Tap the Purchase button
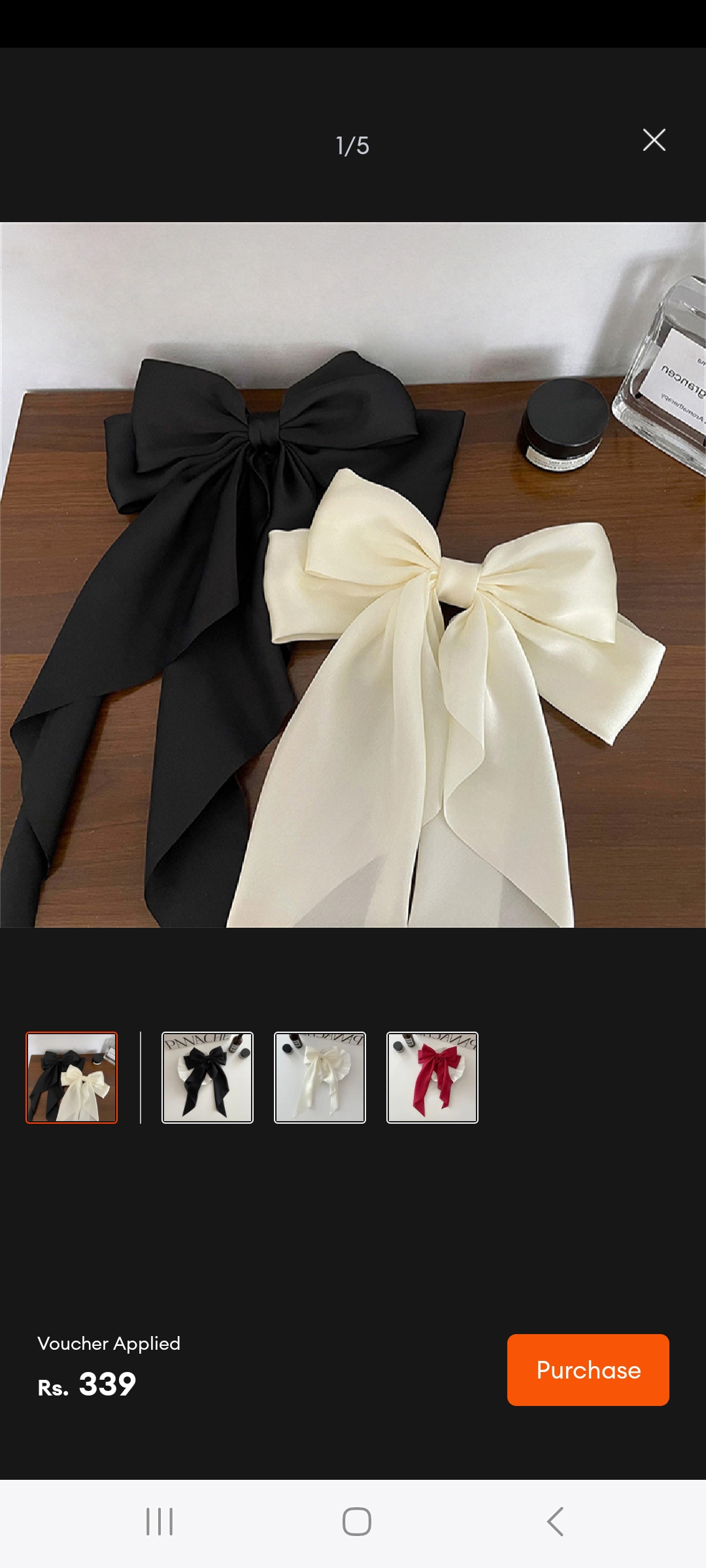706x1568 pixels. [588, 1370]
